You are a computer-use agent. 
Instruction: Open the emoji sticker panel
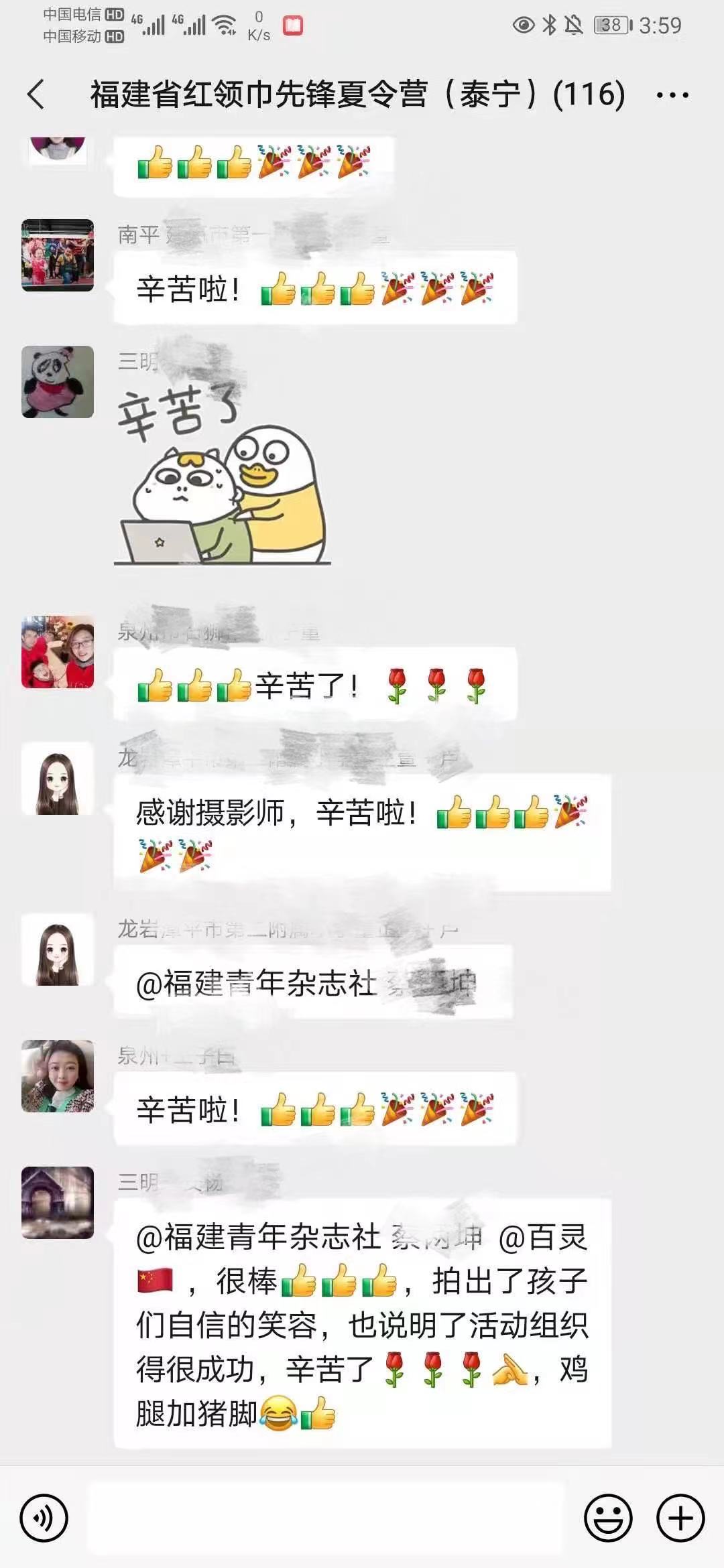[608, 1517]
